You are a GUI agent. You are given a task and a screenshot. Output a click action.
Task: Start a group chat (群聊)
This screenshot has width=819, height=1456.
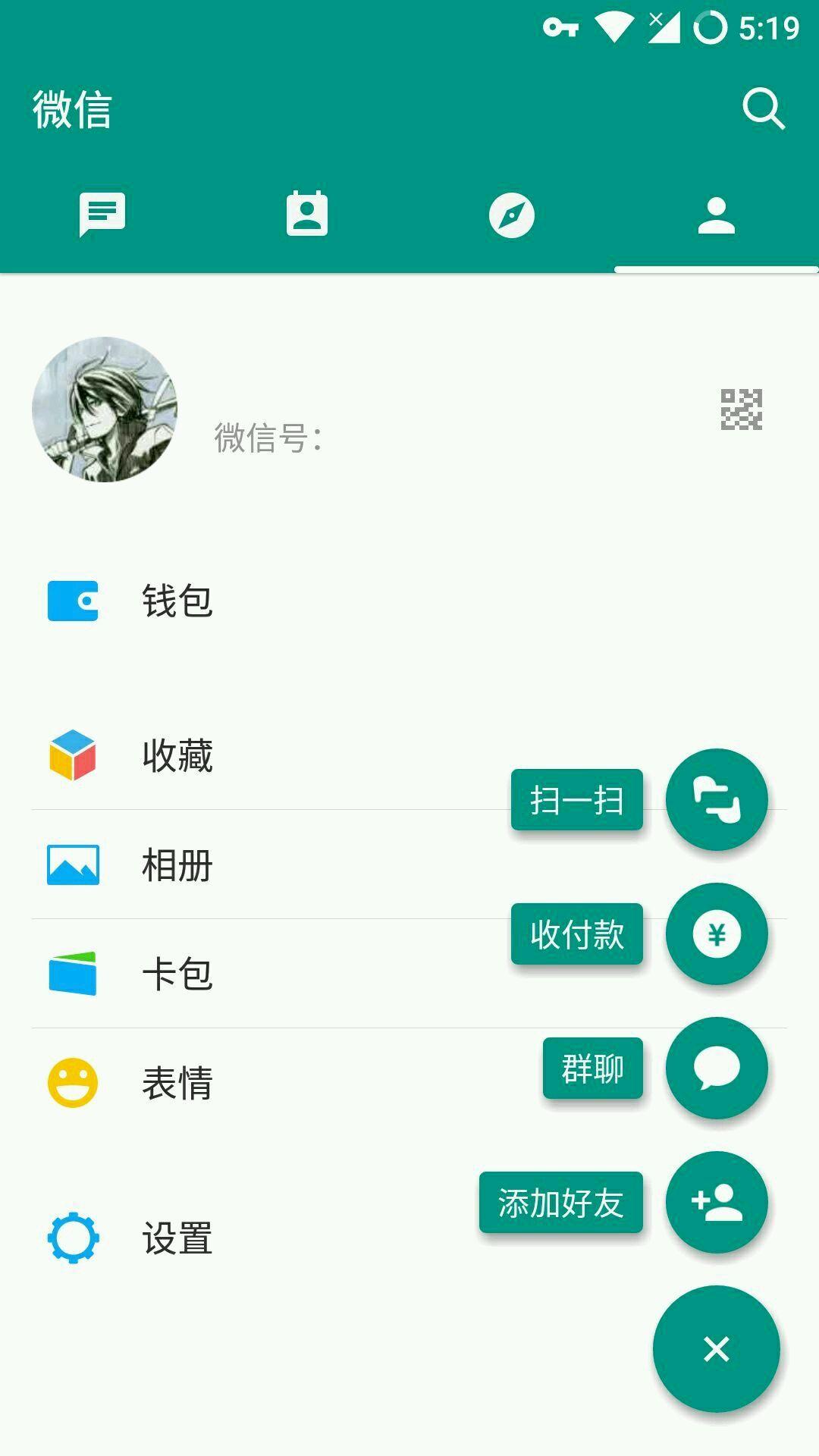point(717,1068)
